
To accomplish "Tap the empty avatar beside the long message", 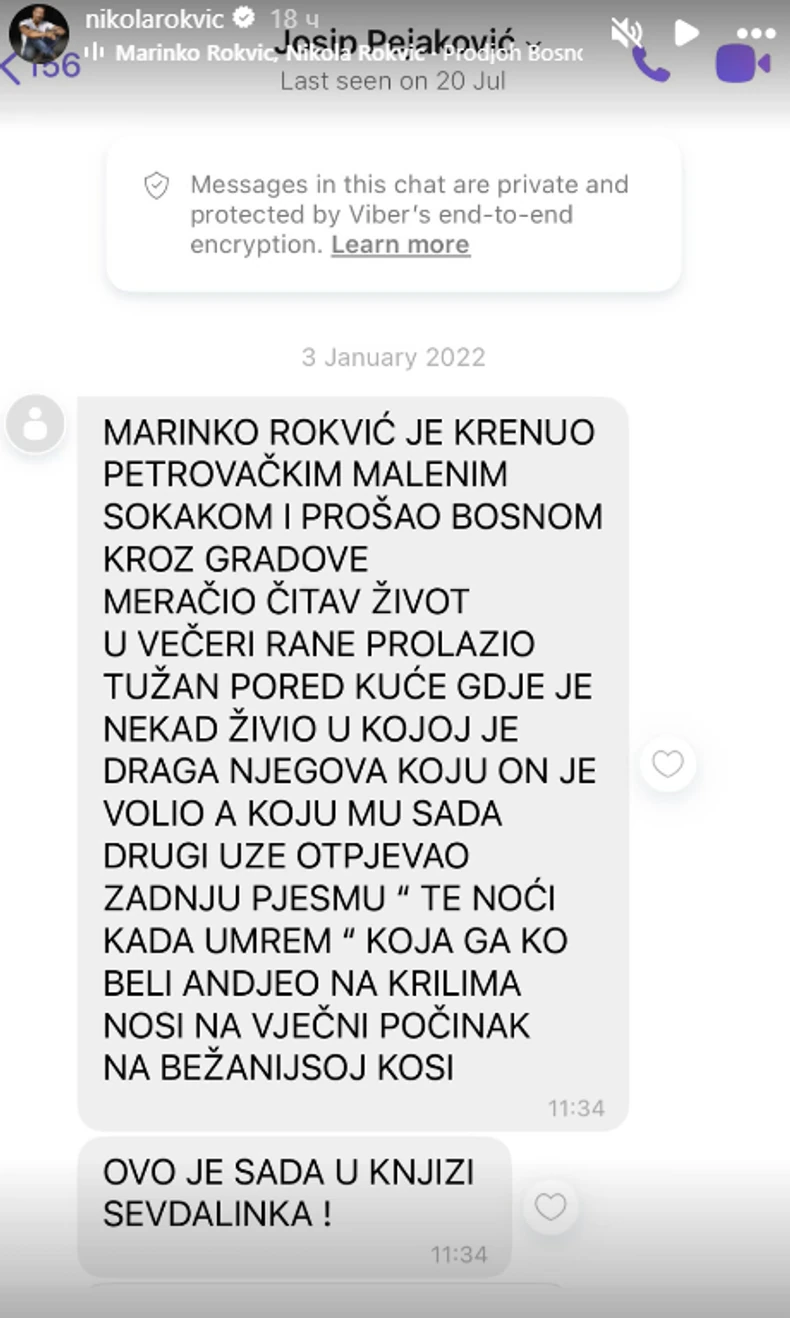I will coord(38,424).
